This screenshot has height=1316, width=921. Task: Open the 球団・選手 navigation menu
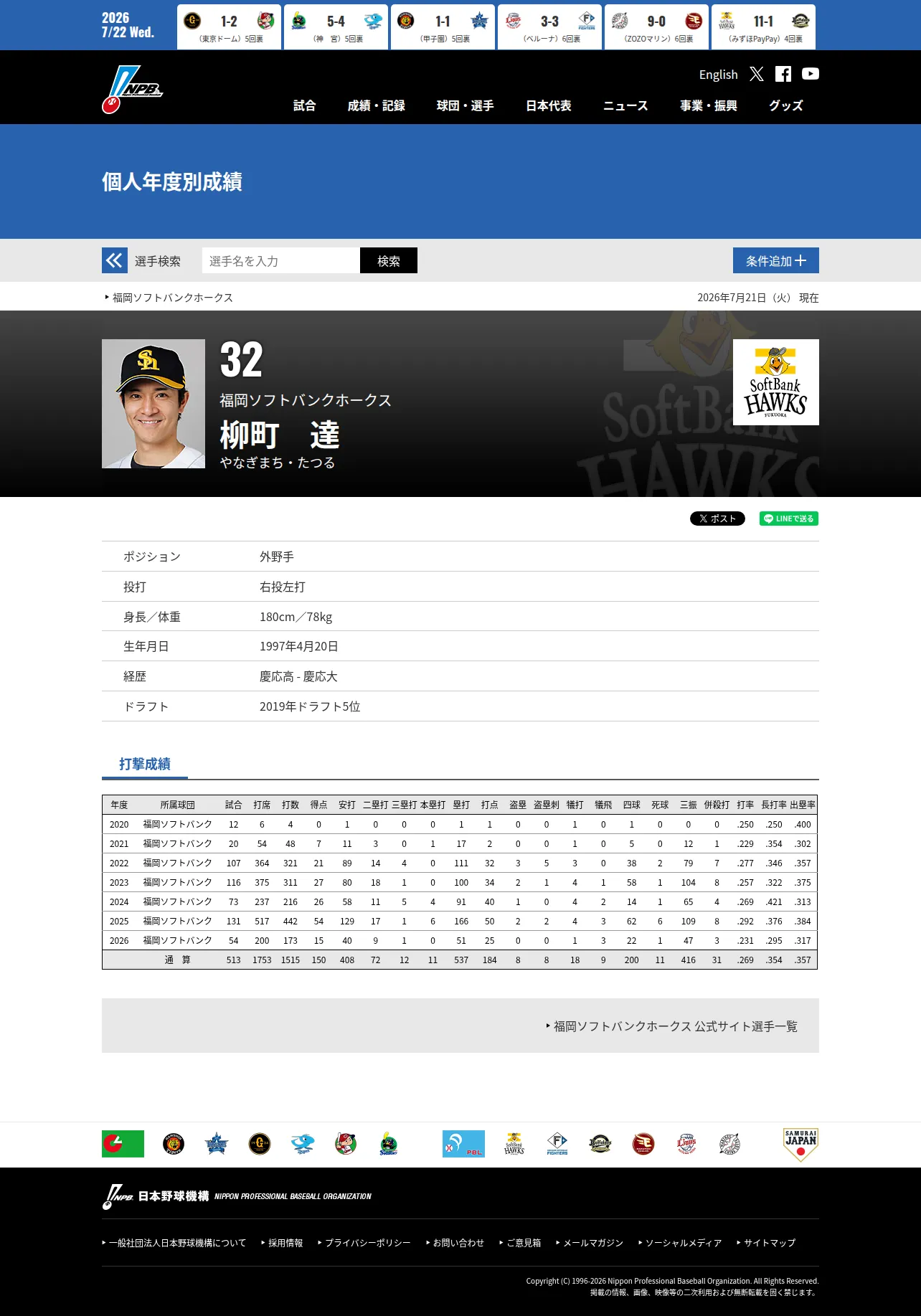coord(466,105)
